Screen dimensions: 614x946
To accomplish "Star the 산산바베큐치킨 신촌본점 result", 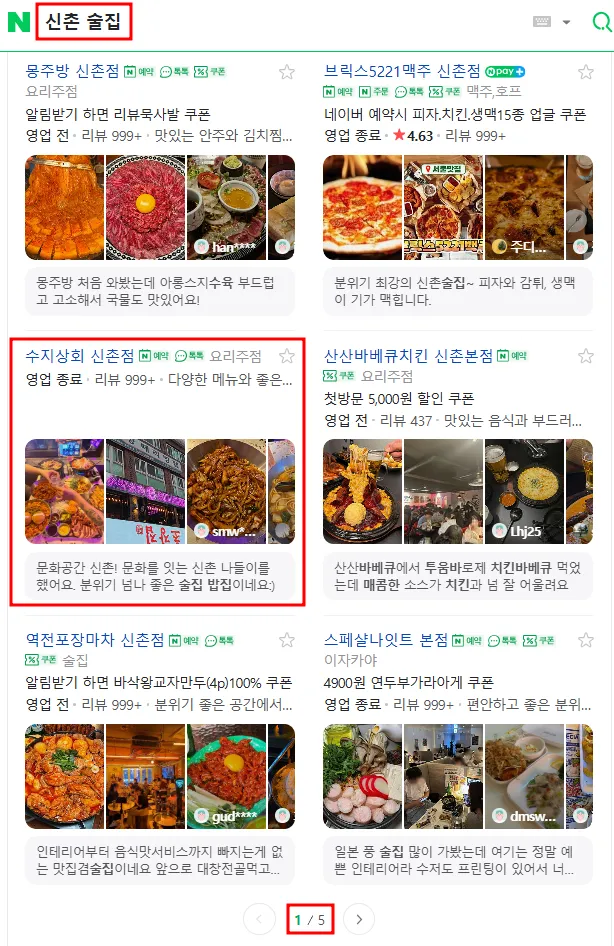I will click(x=586, y=356).
